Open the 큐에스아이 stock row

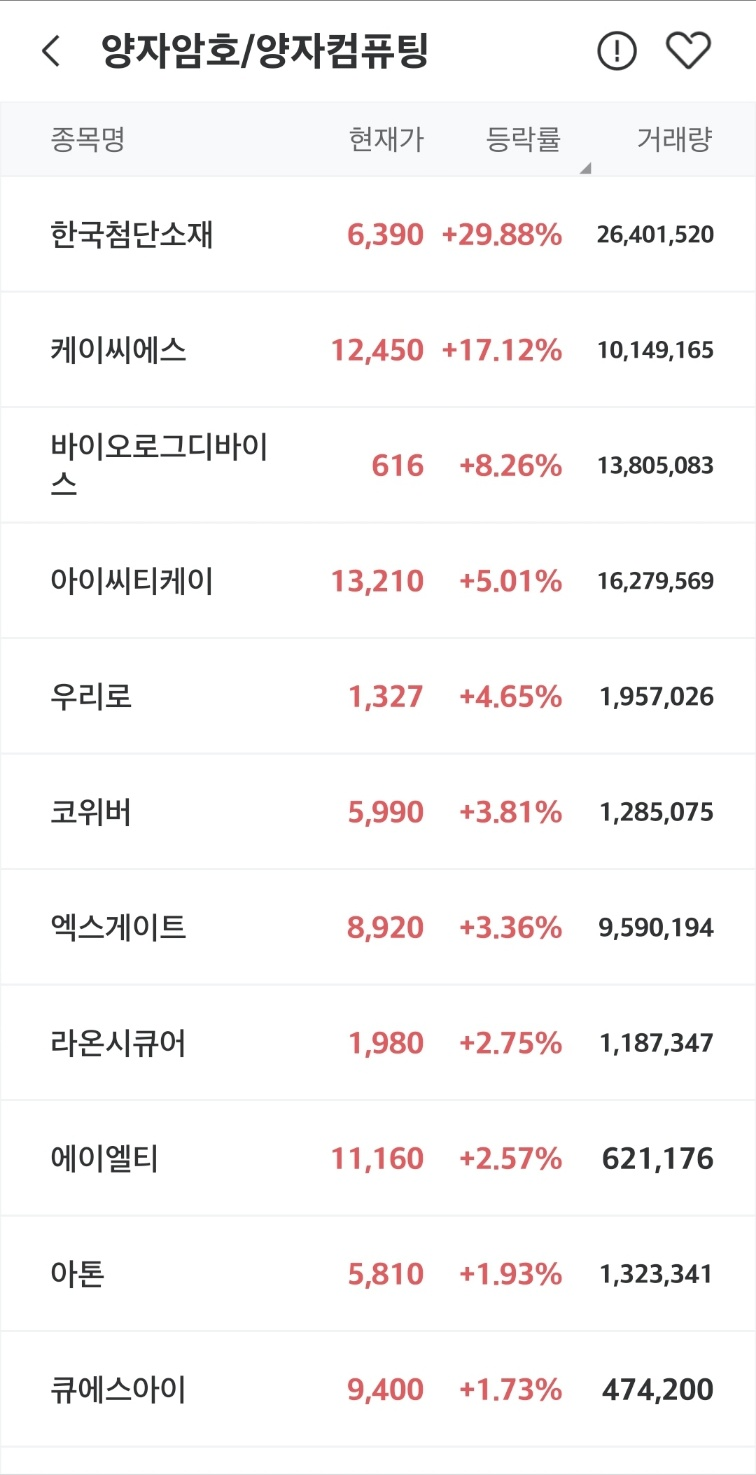coord(378,1390)
